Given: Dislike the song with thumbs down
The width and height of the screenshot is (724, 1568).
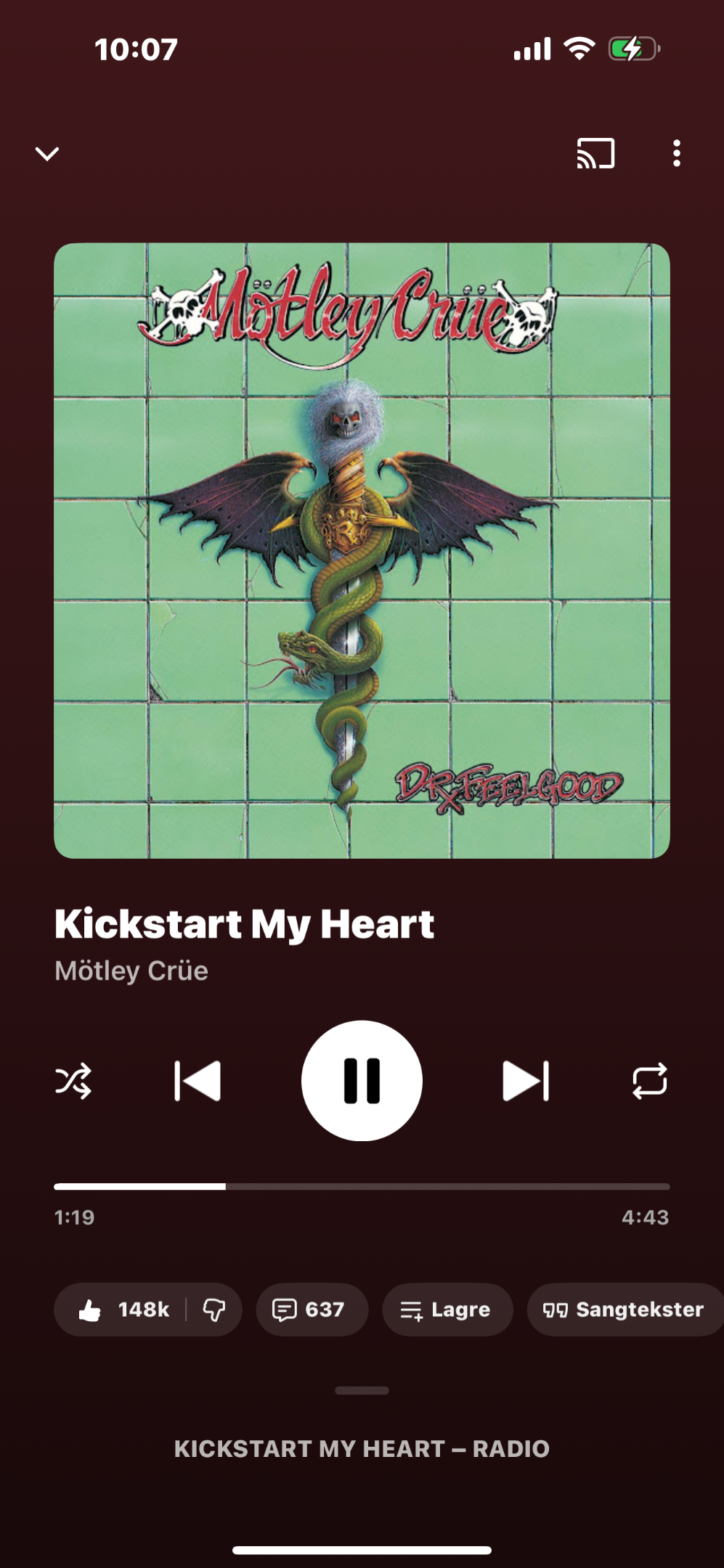Looking at the screenshot, I should (x=214, y=1310).
